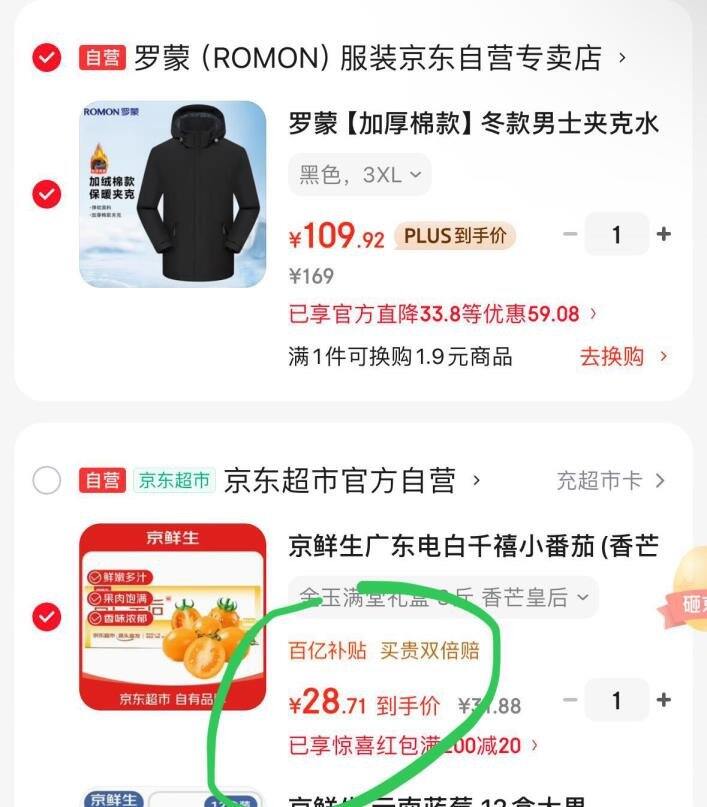Increase the 小番茄 quantity
The image size is (707, 807).
(663, 701)
